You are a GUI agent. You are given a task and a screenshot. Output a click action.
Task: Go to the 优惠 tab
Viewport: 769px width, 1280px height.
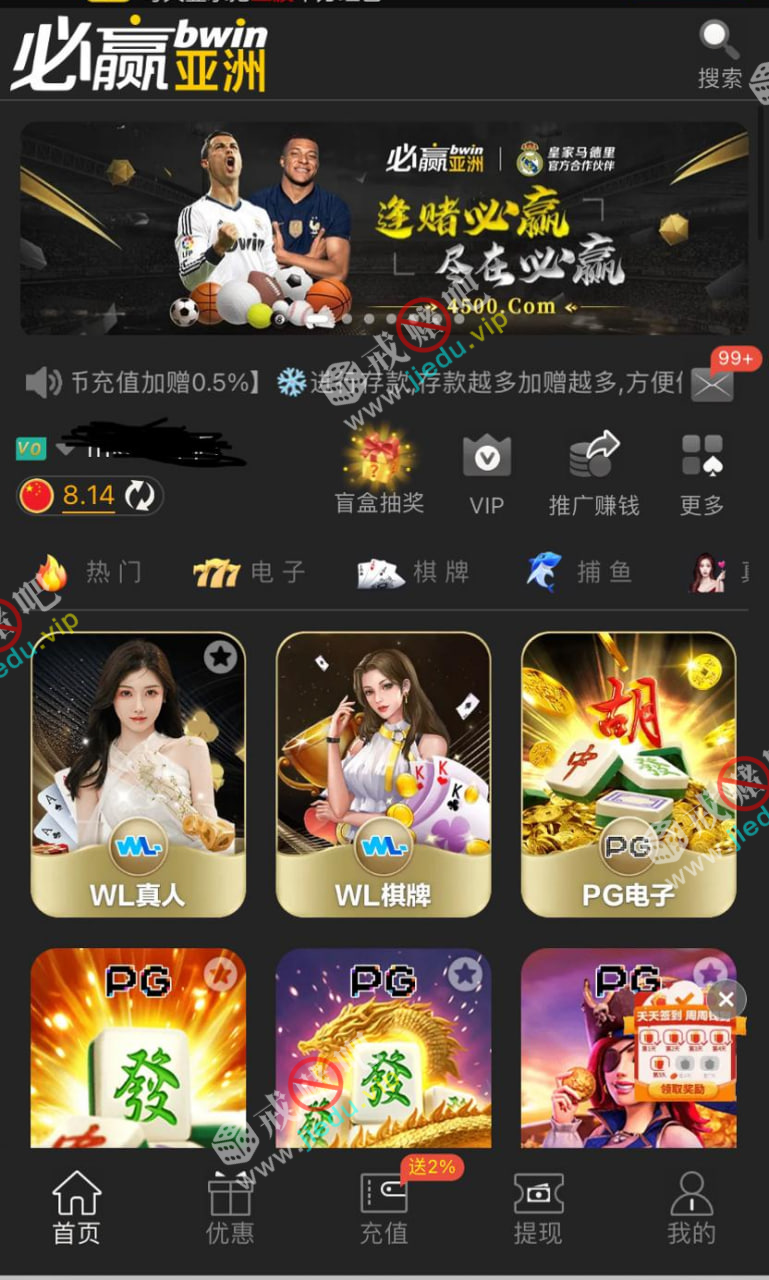coord(230,1208)
